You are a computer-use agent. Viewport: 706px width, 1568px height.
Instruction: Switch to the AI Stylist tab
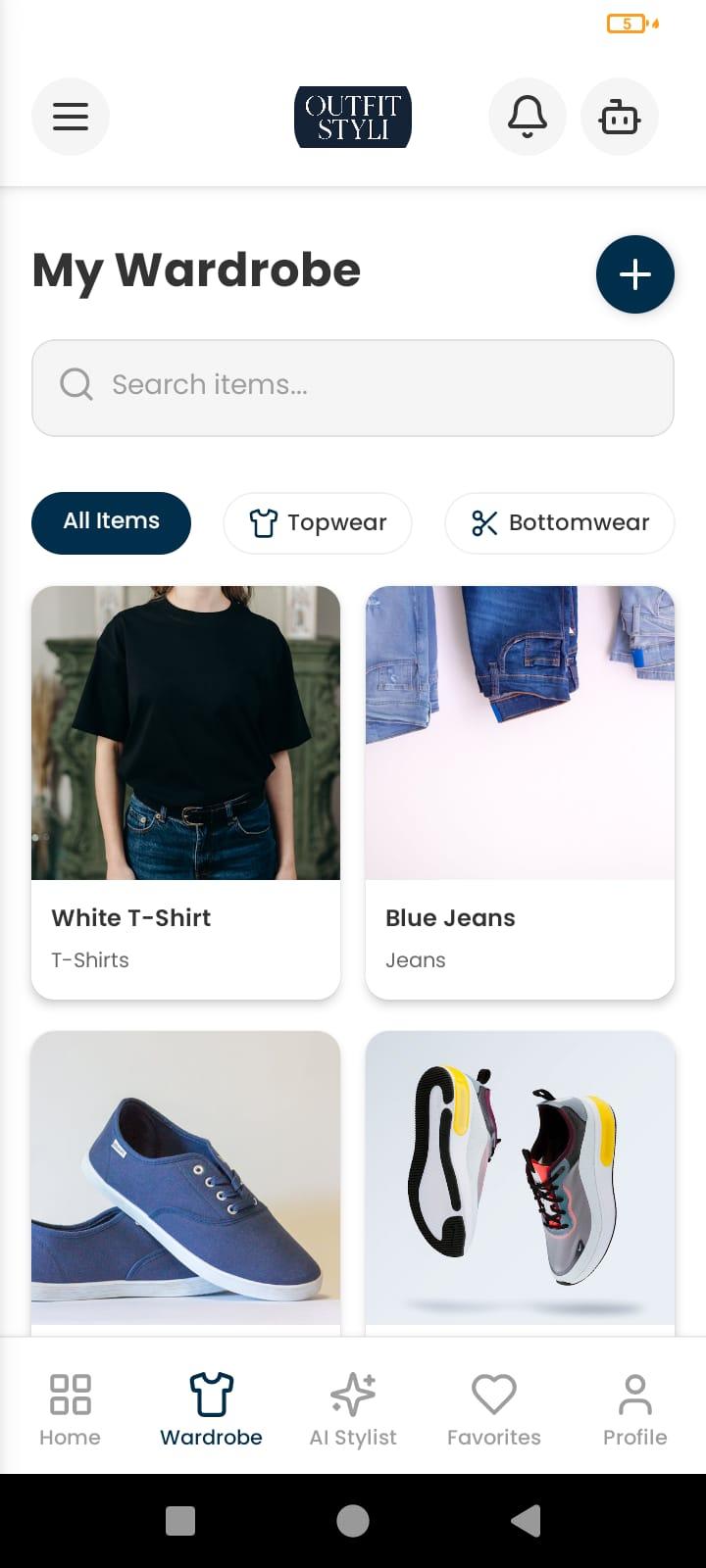coord(352,1401)
